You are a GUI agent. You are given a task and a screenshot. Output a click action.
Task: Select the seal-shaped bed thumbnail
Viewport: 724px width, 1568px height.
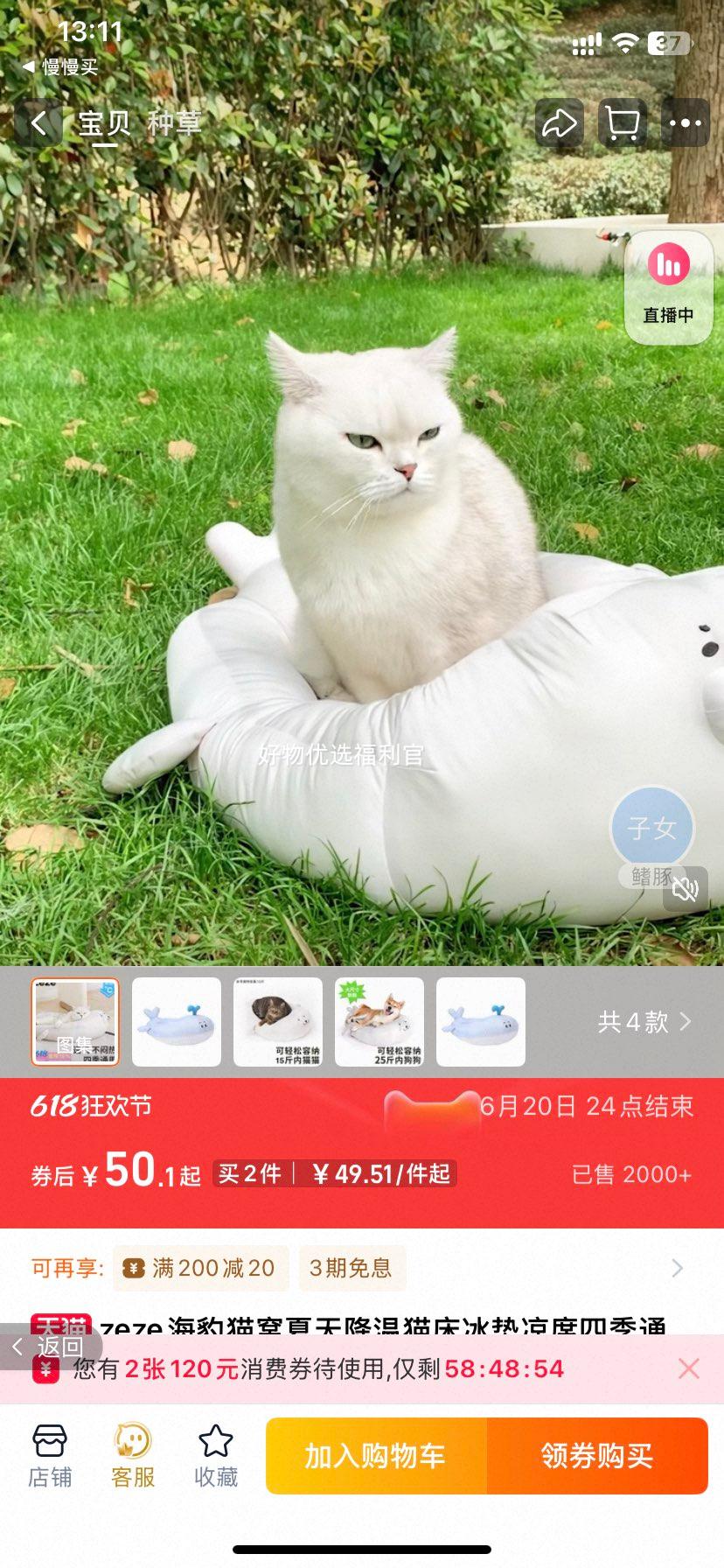coord(177,1022)
